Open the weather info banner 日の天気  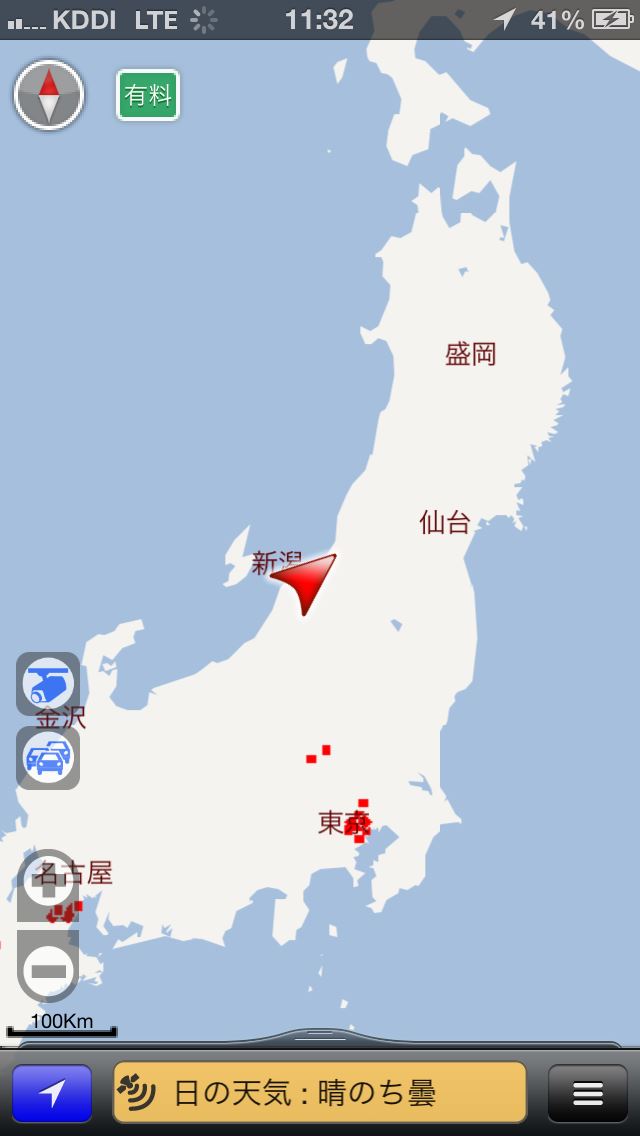point(320,1093)
